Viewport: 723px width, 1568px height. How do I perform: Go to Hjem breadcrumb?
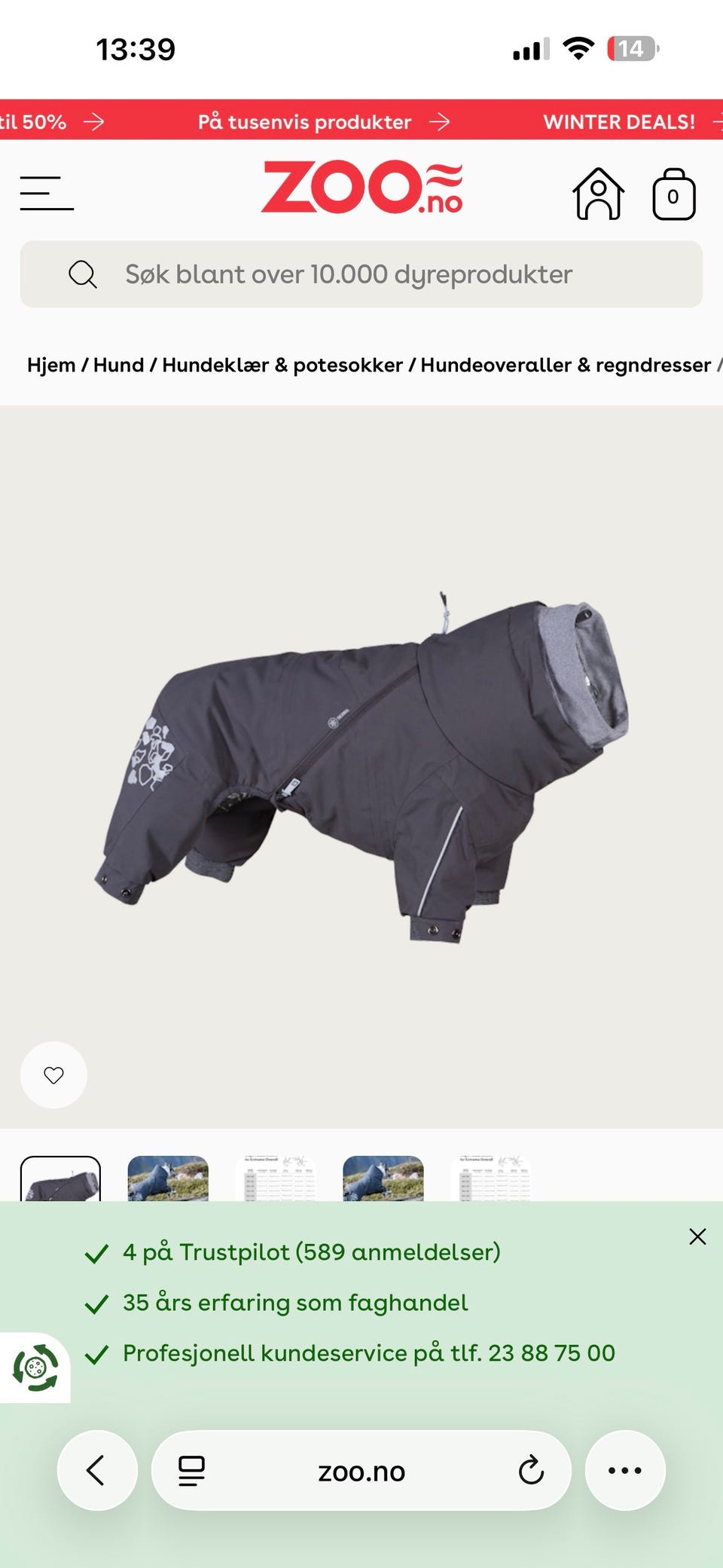(51, 365)
